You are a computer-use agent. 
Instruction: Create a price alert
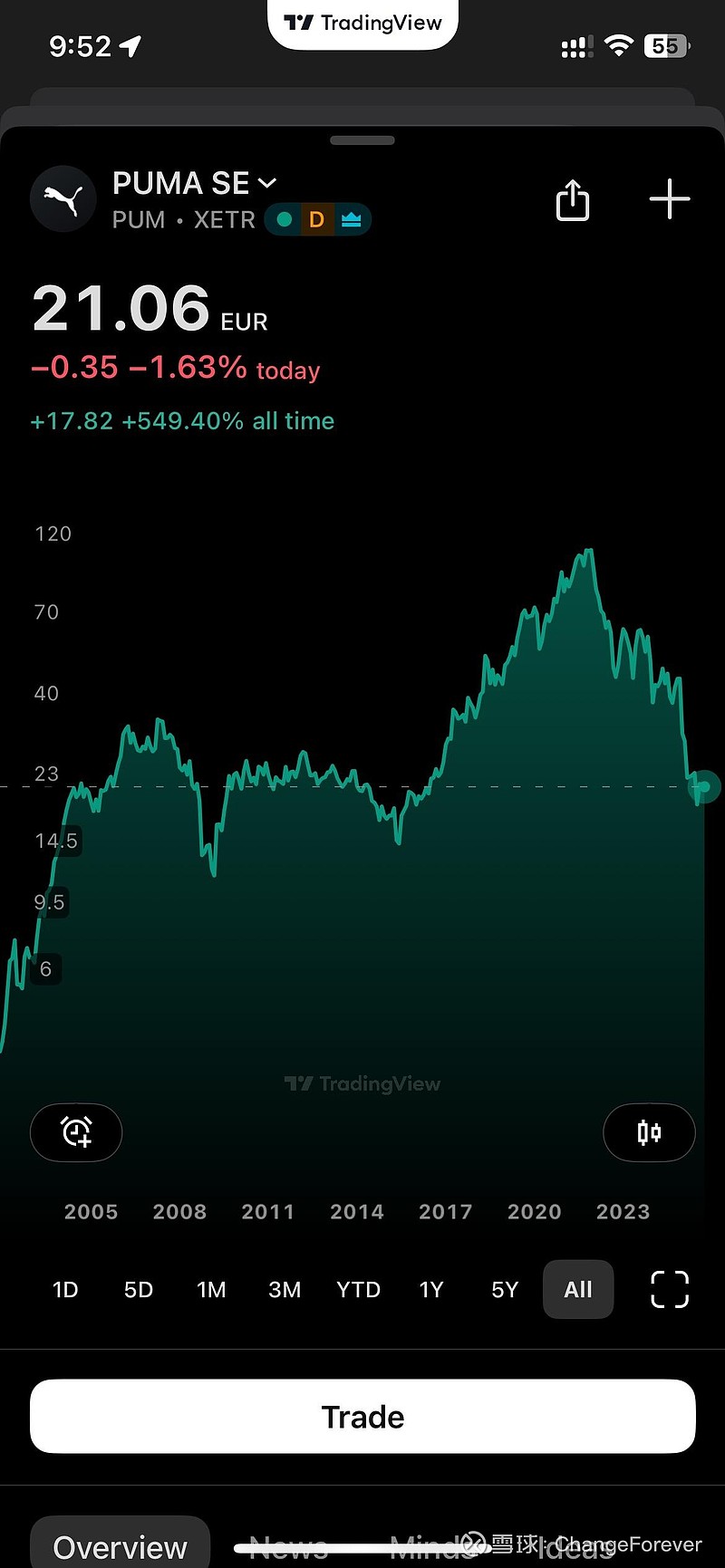(76, 1131)
